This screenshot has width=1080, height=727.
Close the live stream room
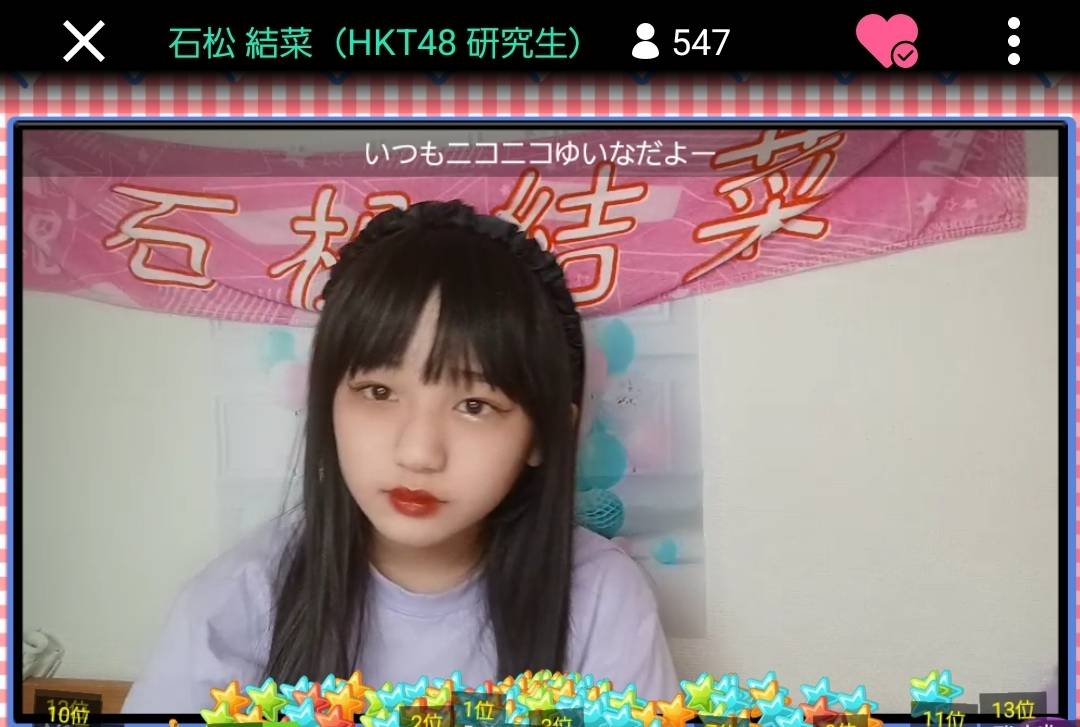[84, 42]
